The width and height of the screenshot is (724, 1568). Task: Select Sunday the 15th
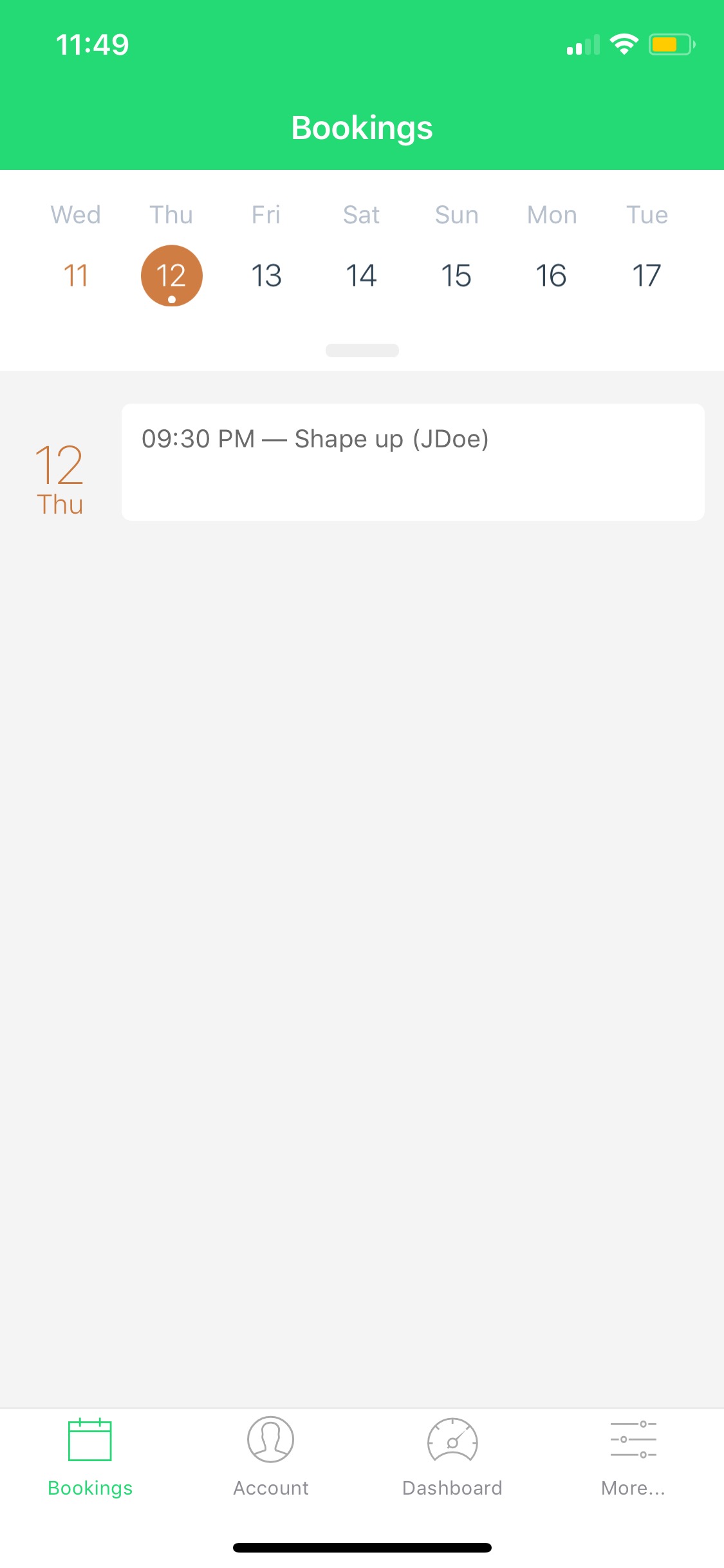pos(456,275)
